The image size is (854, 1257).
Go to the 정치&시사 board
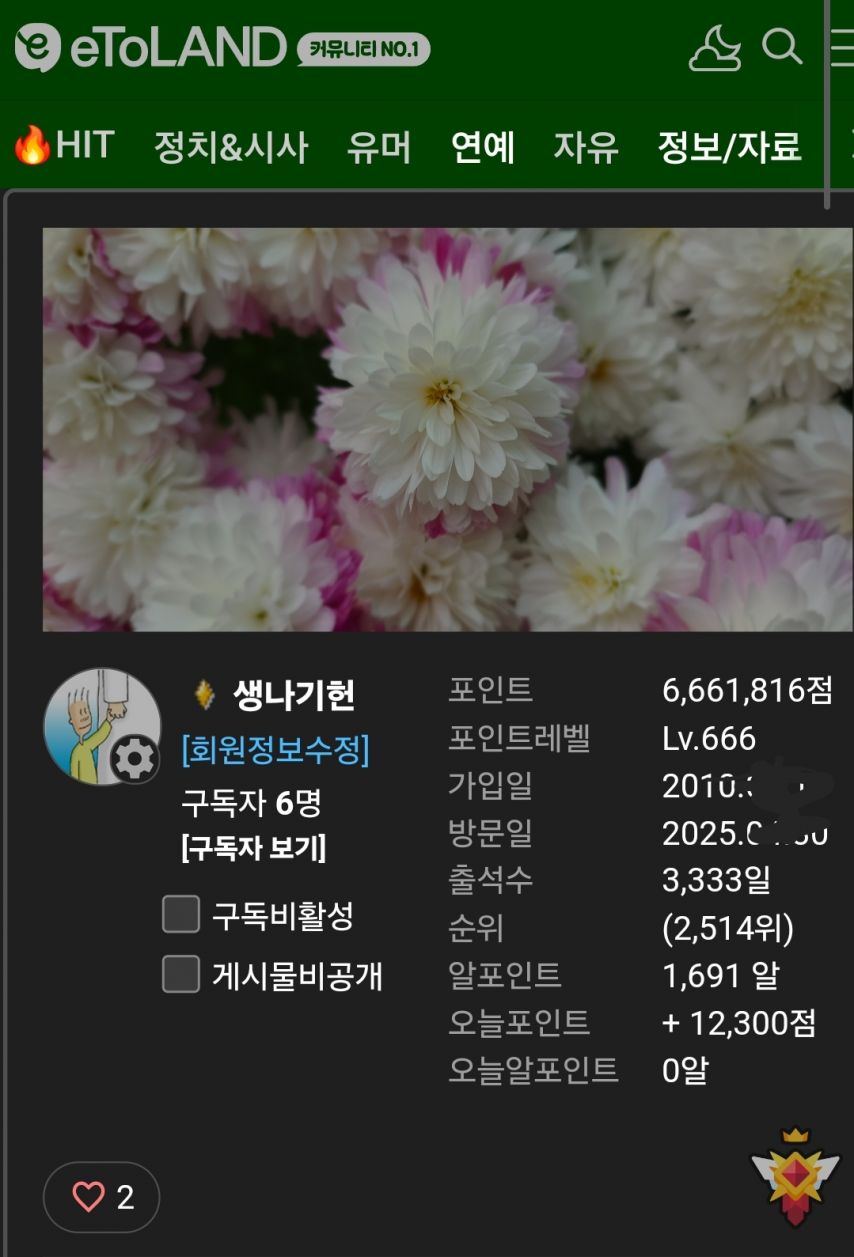point(230,148)
